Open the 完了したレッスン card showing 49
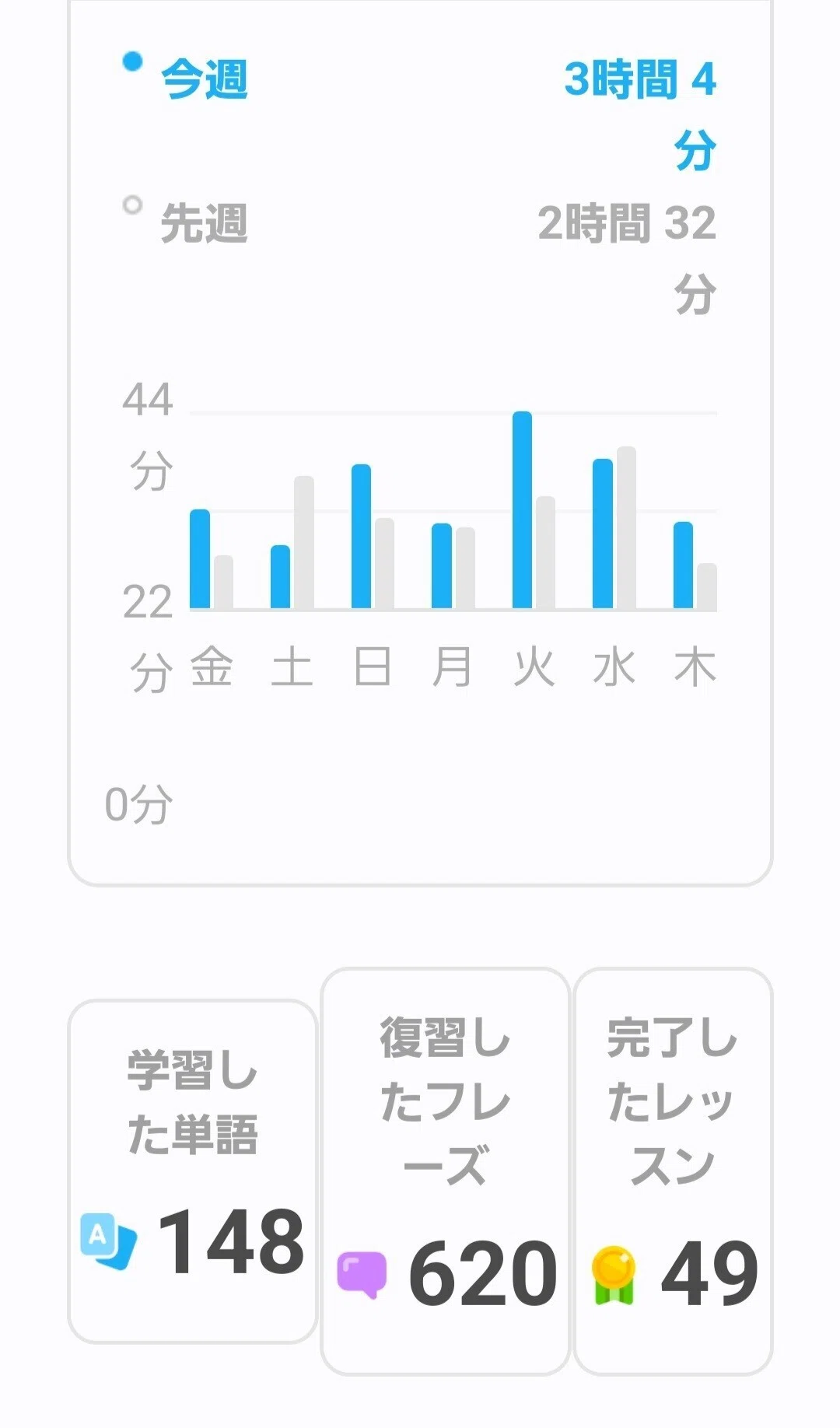 pos(673,1171)
